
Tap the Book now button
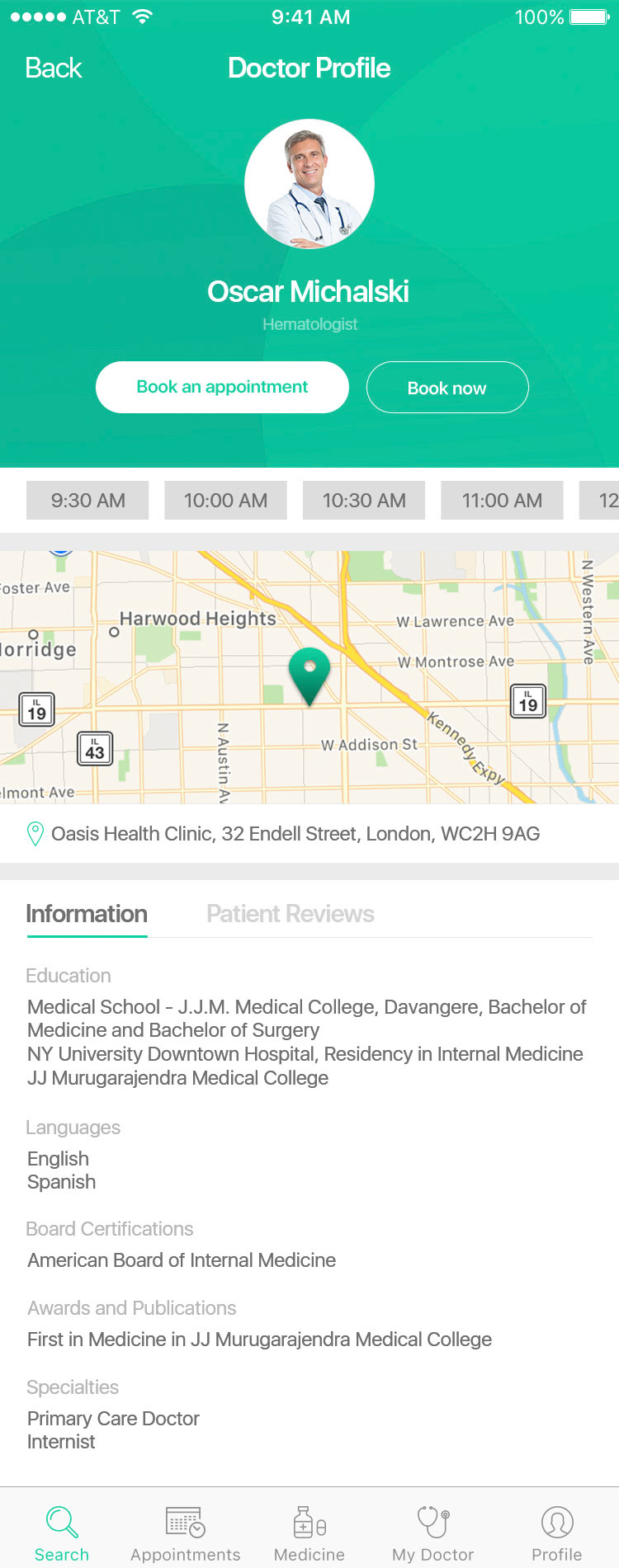tap(447, 388)
